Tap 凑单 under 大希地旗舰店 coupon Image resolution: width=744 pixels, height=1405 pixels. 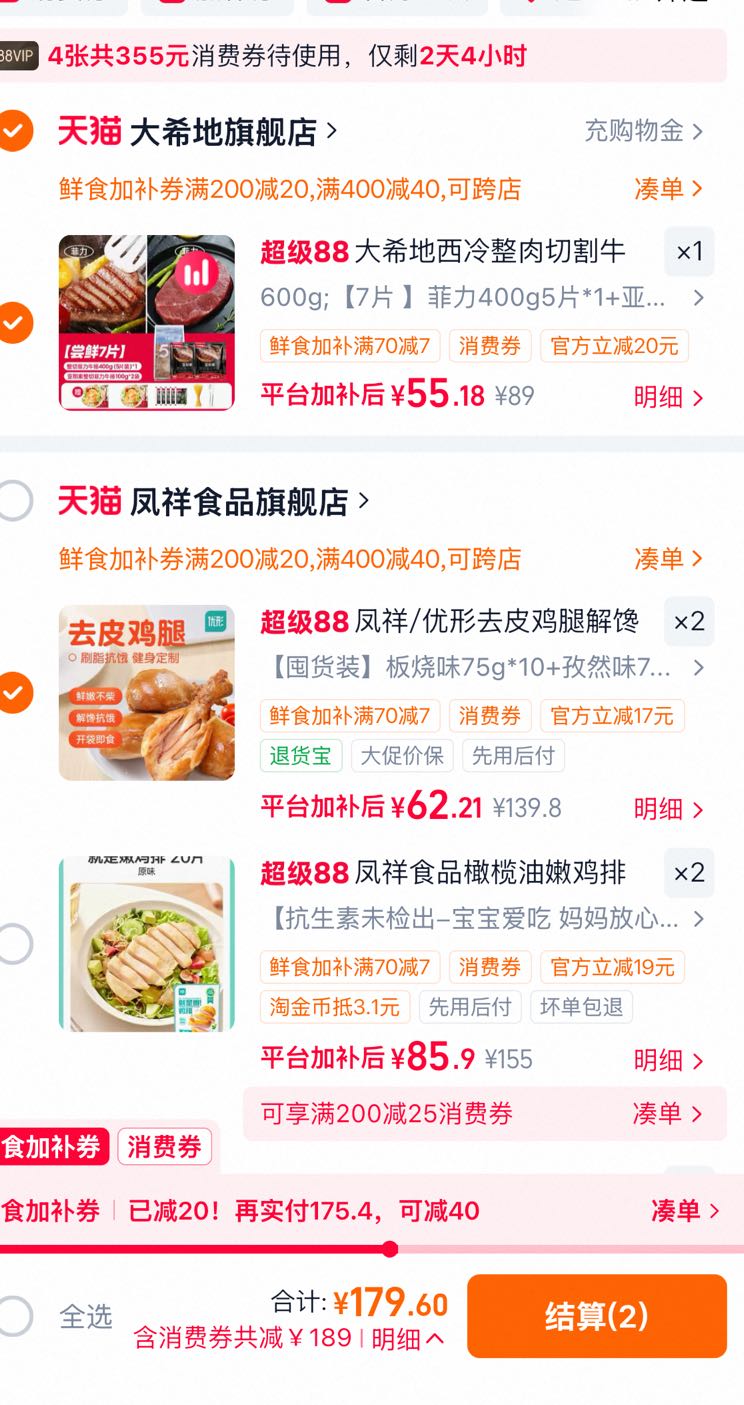[669, 189]
